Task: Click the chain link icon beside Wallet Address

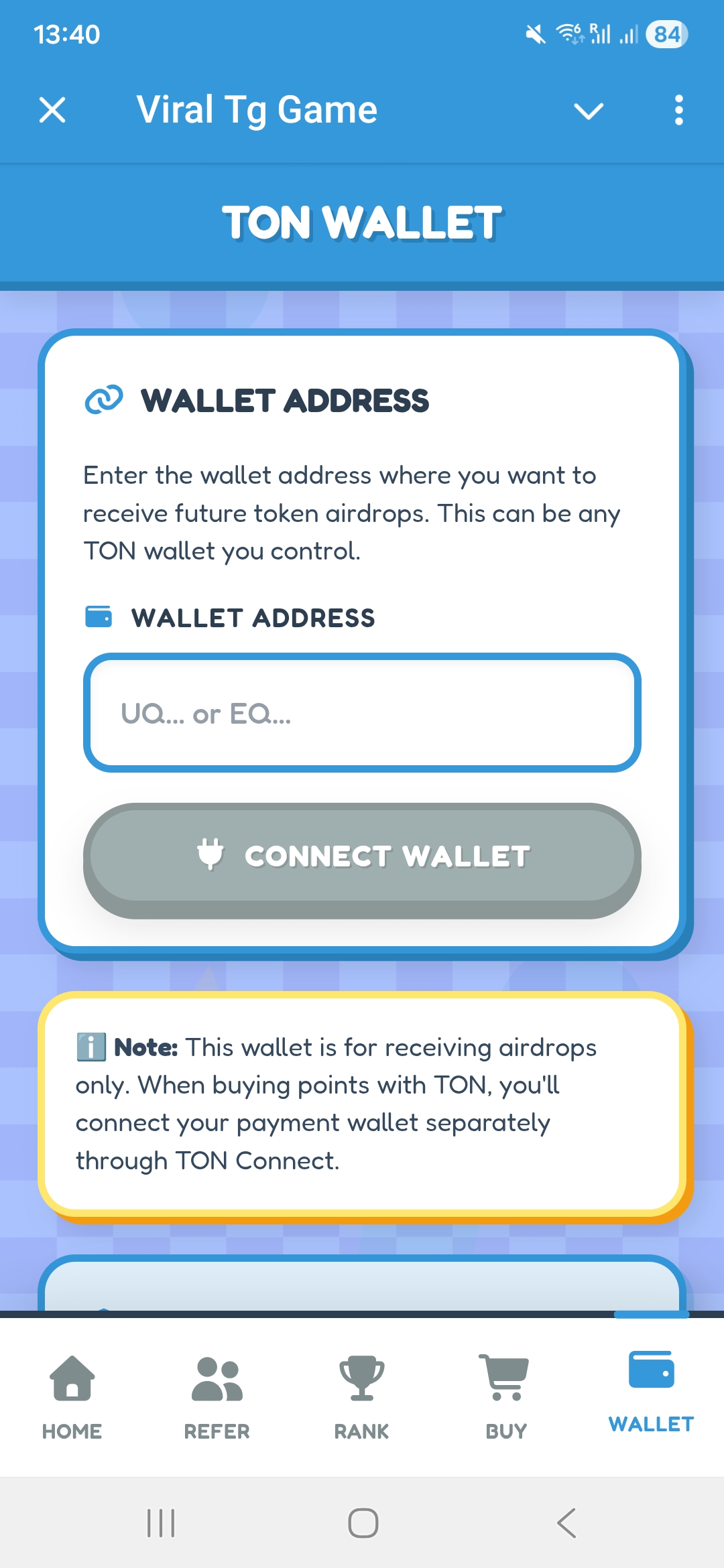Action: (x=104, y=400)
